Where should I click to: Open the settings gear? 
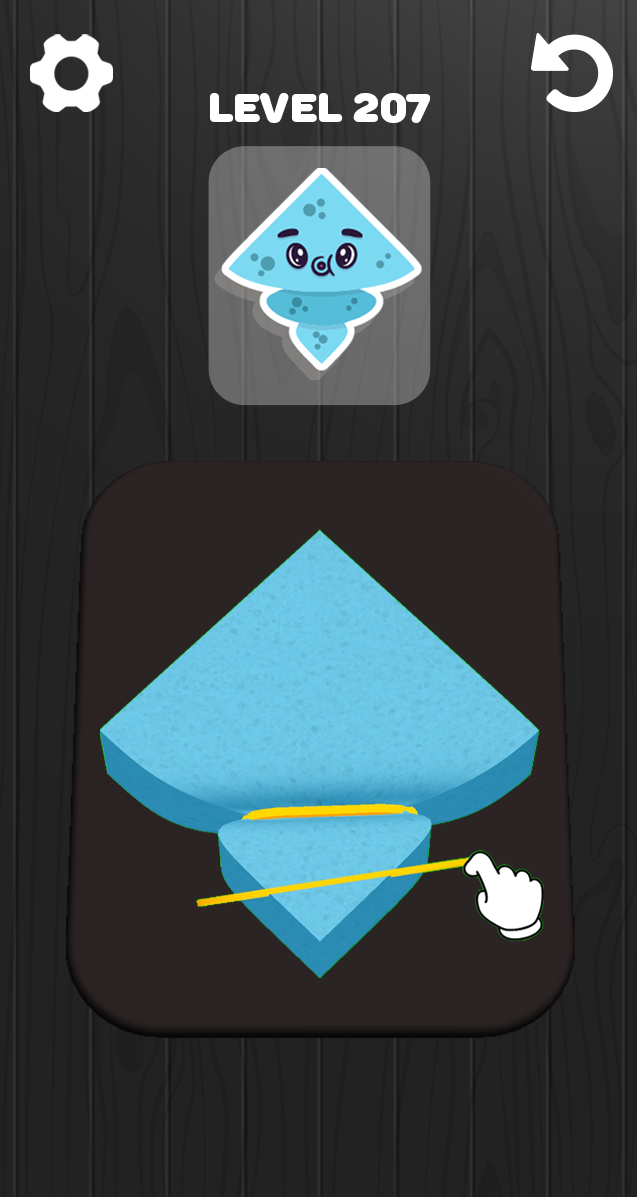point(71,74)
